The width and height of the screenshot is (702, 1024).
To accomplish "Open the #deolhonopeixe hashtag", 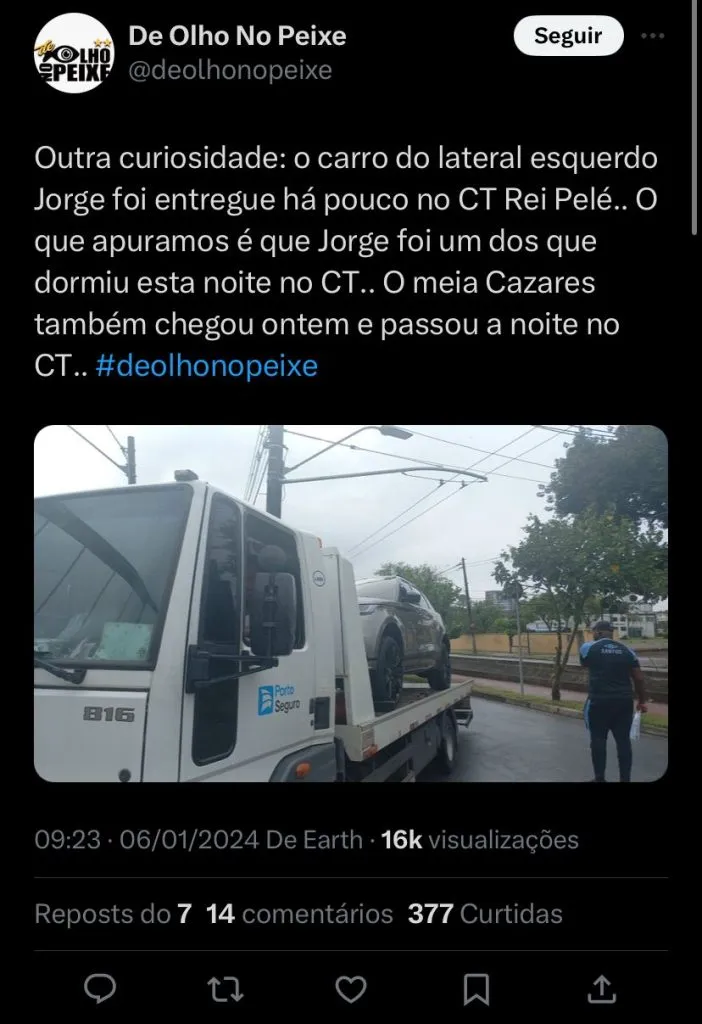I will coord(207,366).
